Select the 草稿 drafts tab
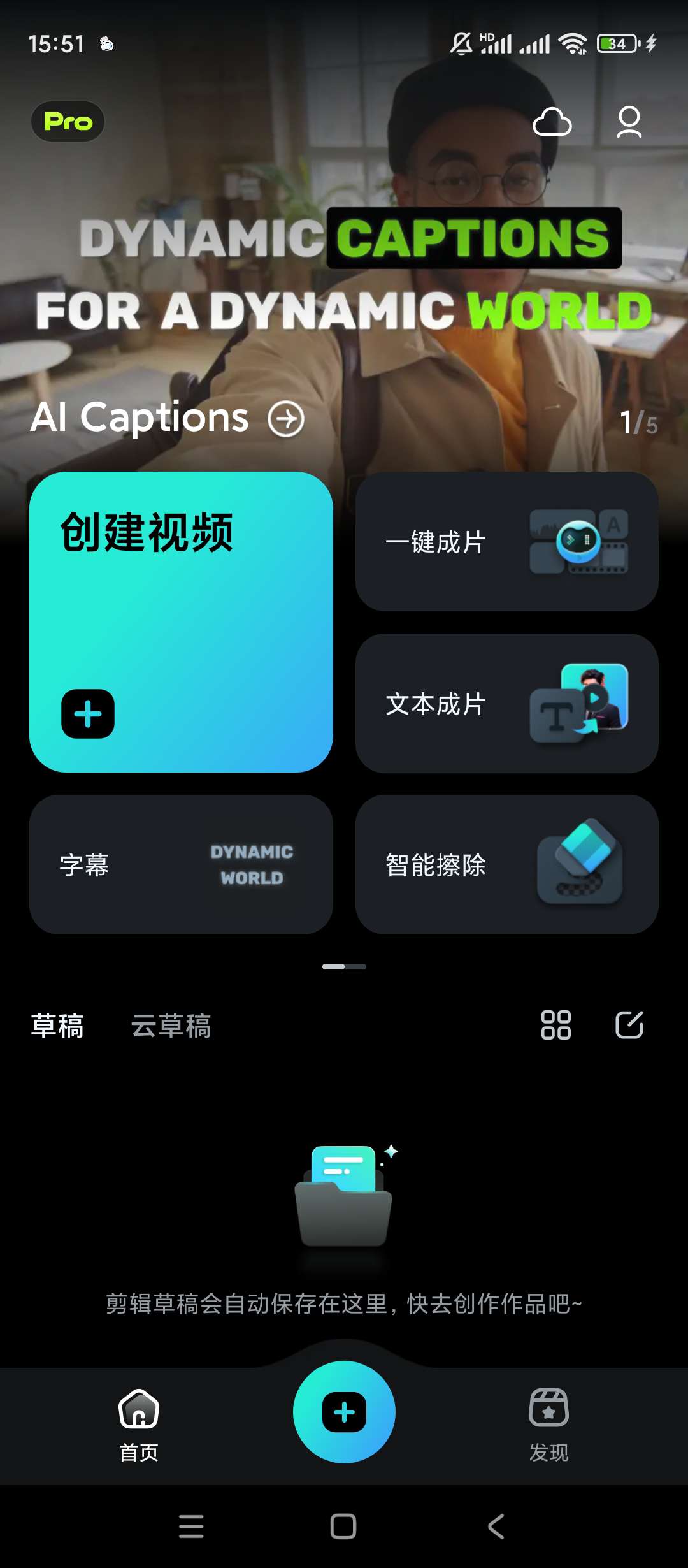The height and width of the screenshot is (1568, 688). 57,1026
